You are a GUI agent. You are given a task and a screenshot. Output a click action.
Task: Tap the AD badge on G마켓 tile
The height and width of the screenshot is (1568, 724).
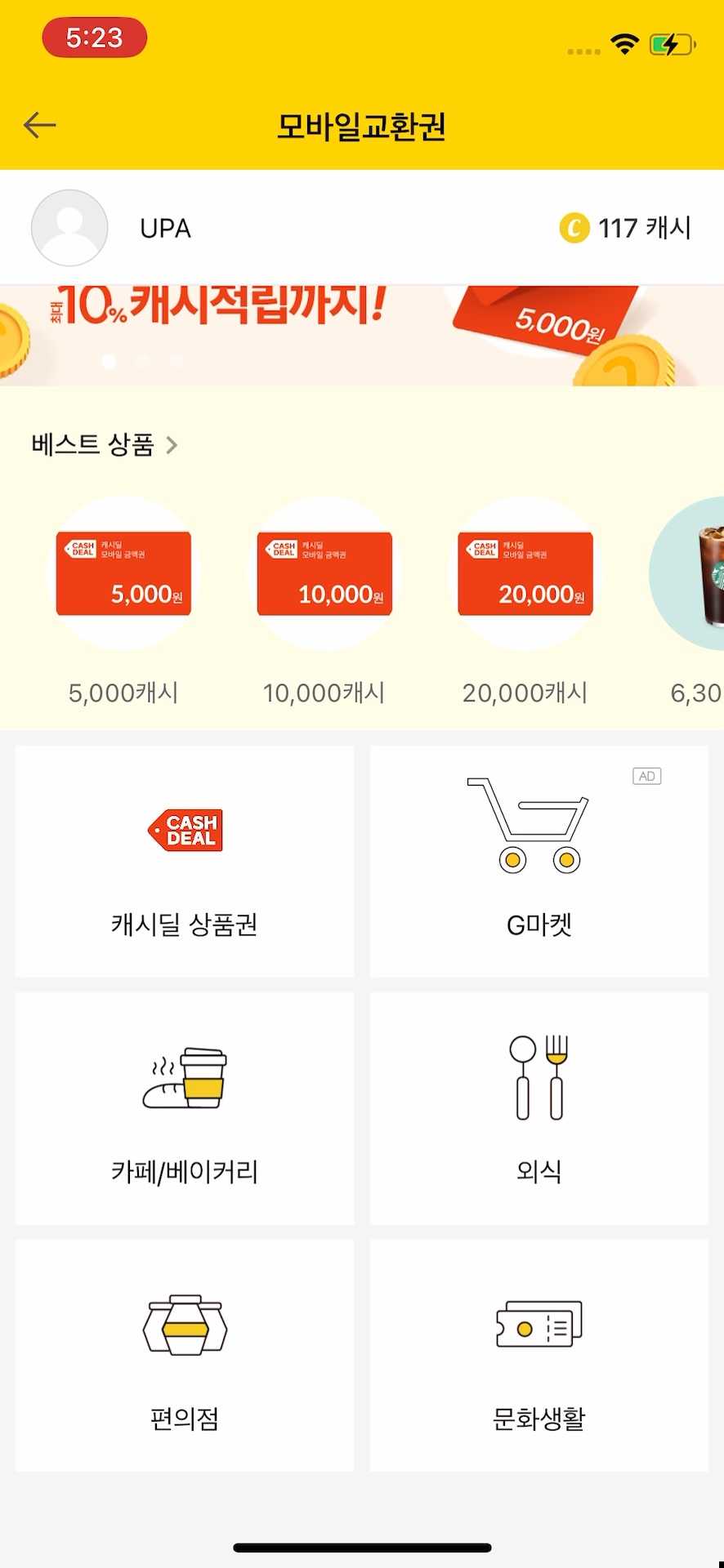click(647, 776)
